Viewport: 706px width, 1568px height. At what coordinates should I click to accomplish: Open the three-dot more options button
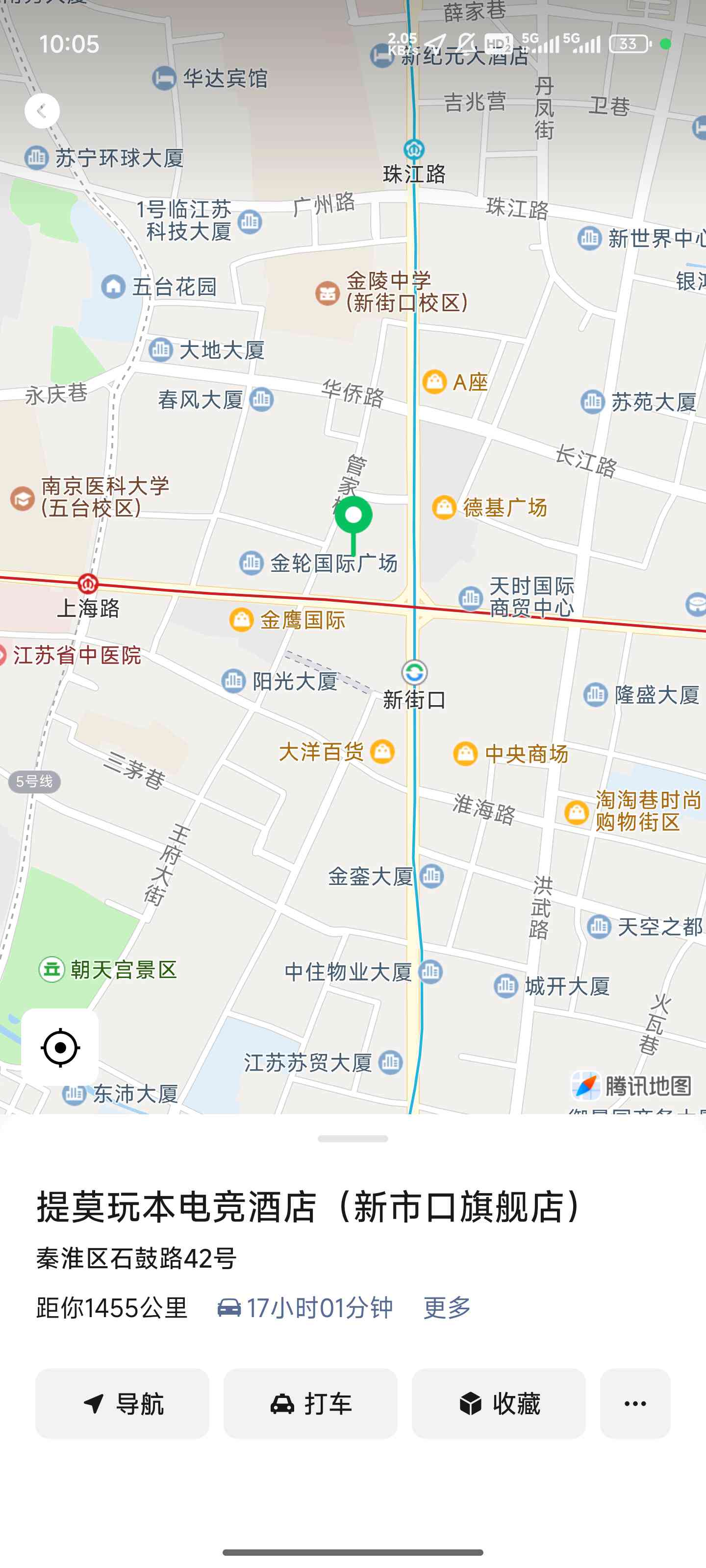click(635, 1404)
